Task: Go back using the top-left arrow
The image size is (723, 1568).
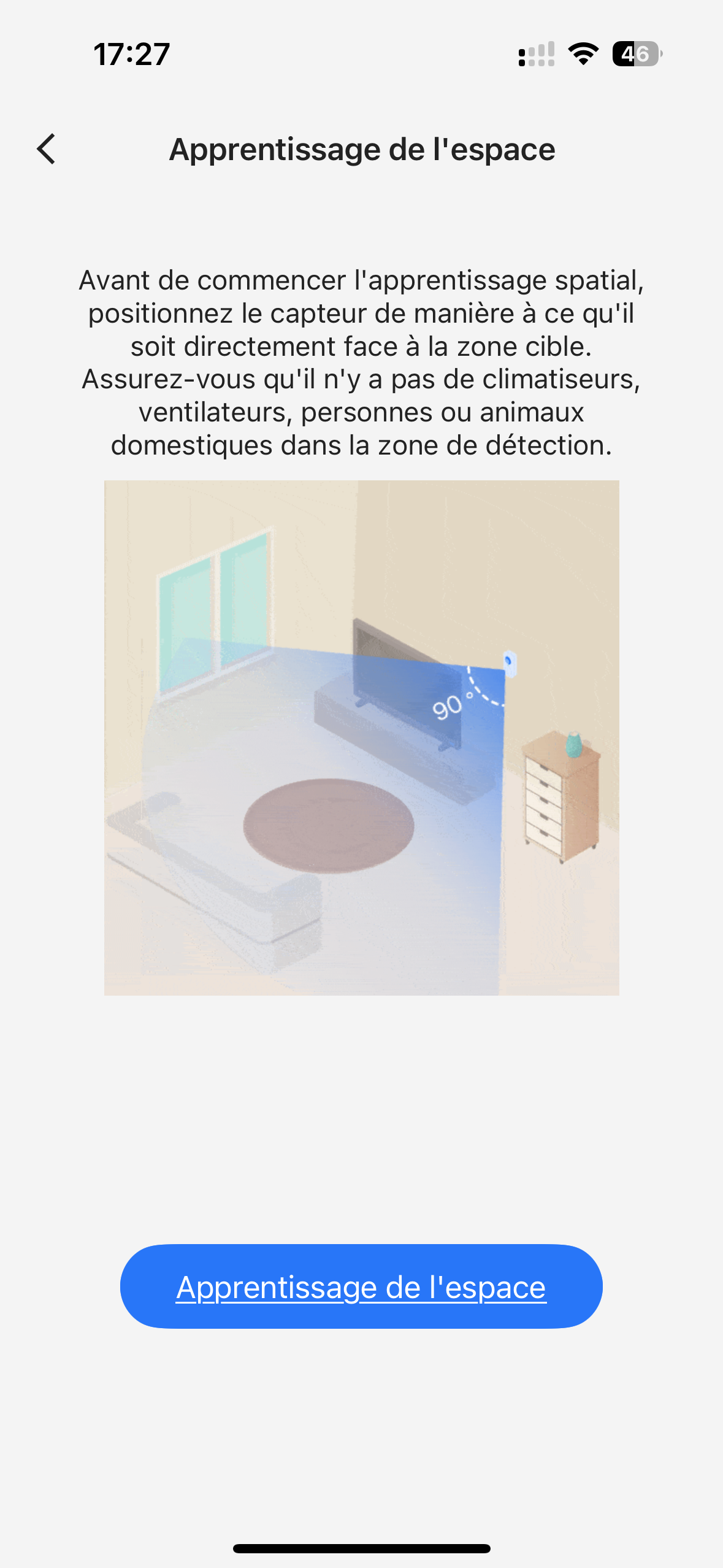Action: click(46, 149)
